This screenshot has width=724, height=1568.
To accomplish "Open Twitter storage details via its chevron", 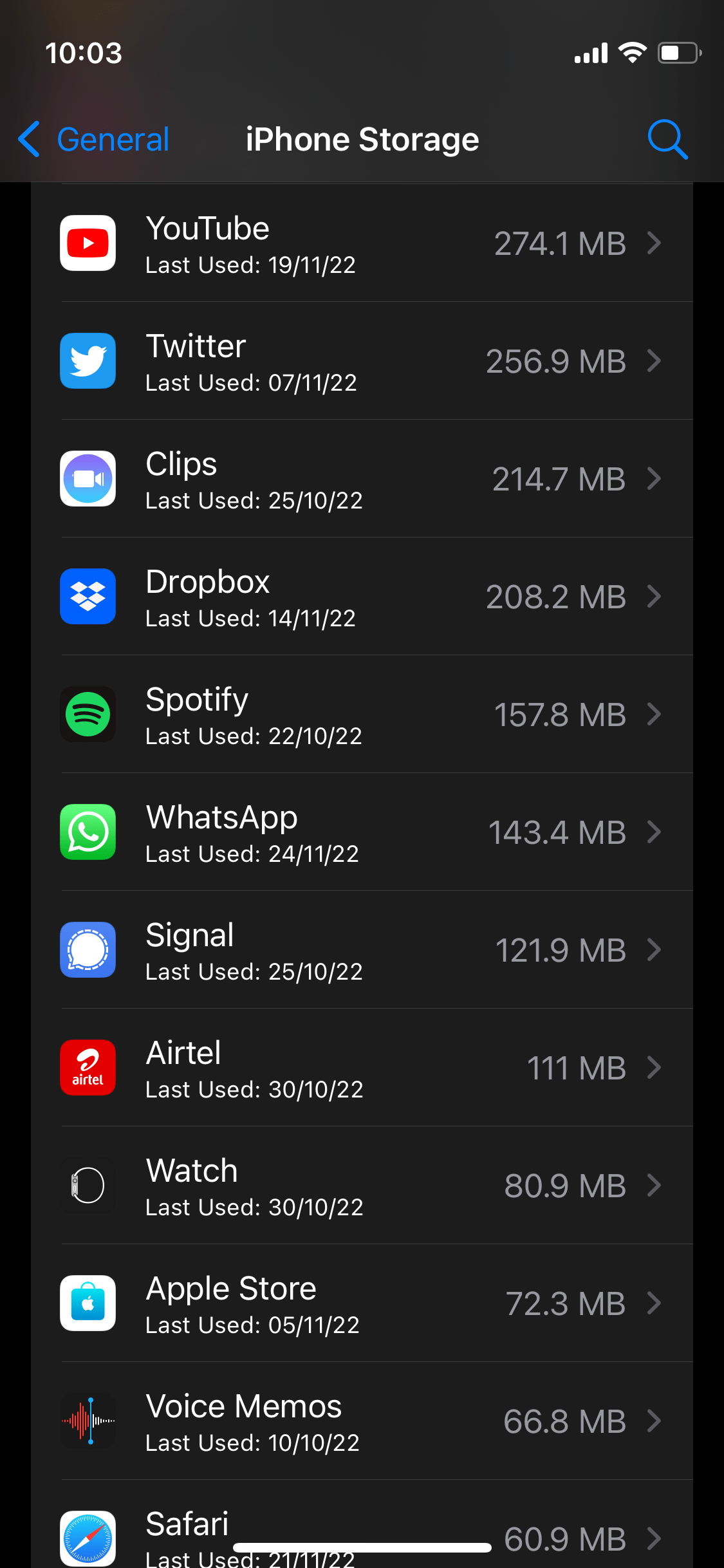I will [655, 360].
